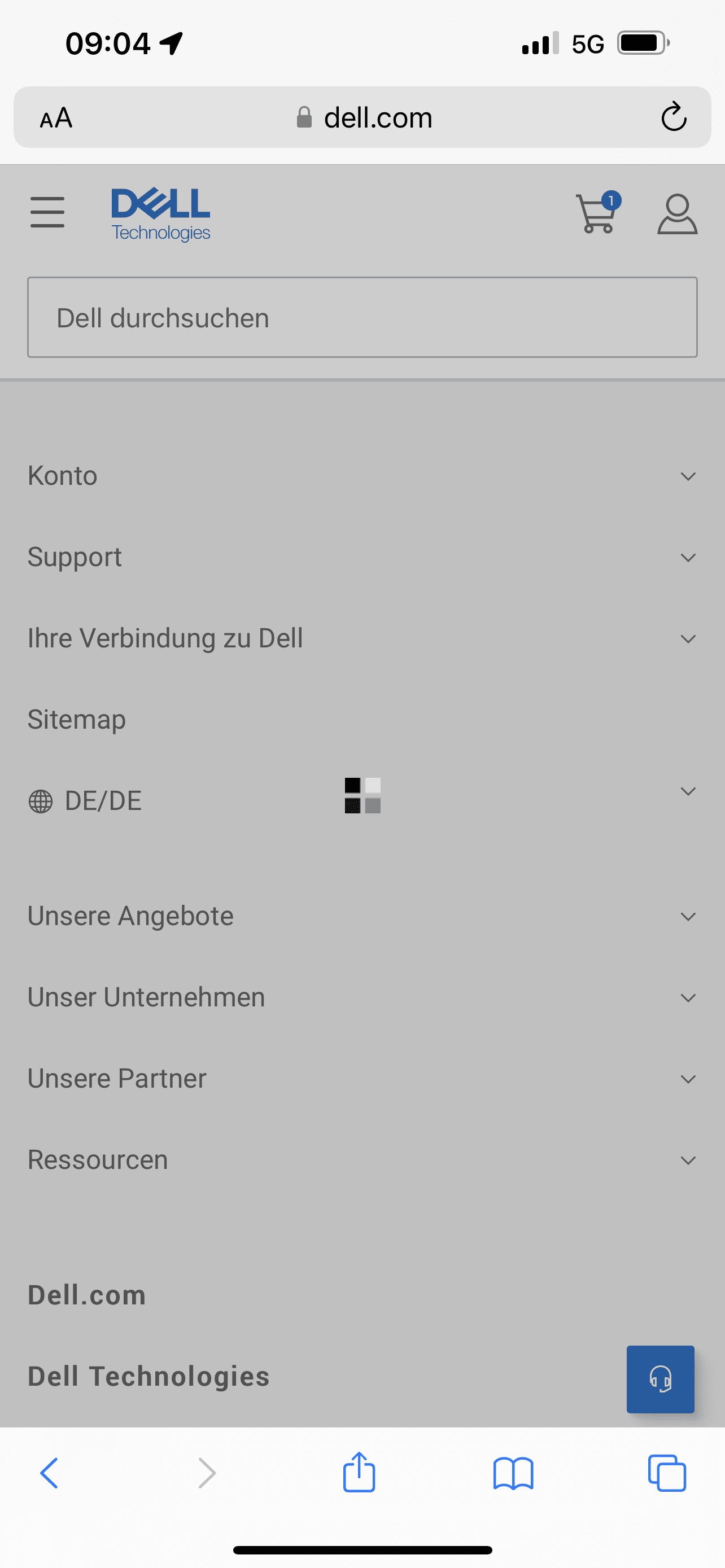Open the hamburger menu
725x1568 pixels.
[x=47, y=212]
